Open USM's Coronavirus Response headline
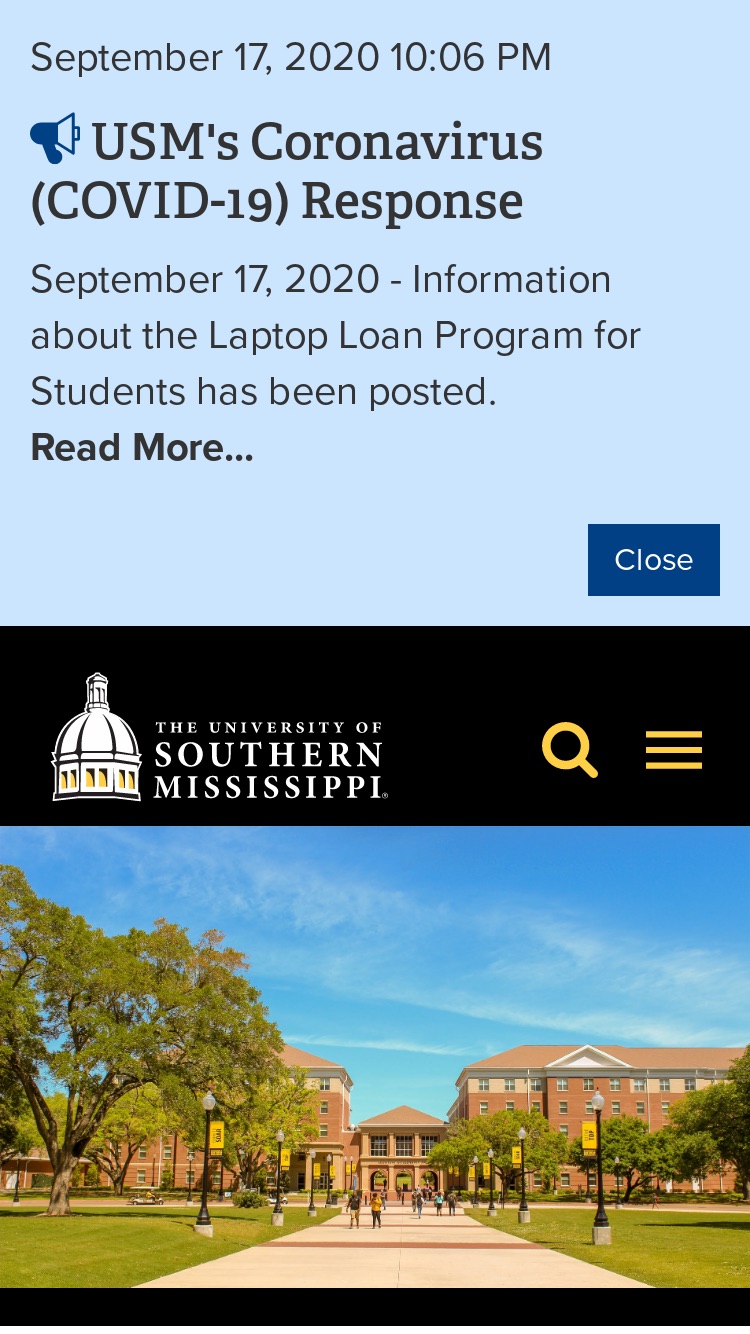 pos(287,170)
